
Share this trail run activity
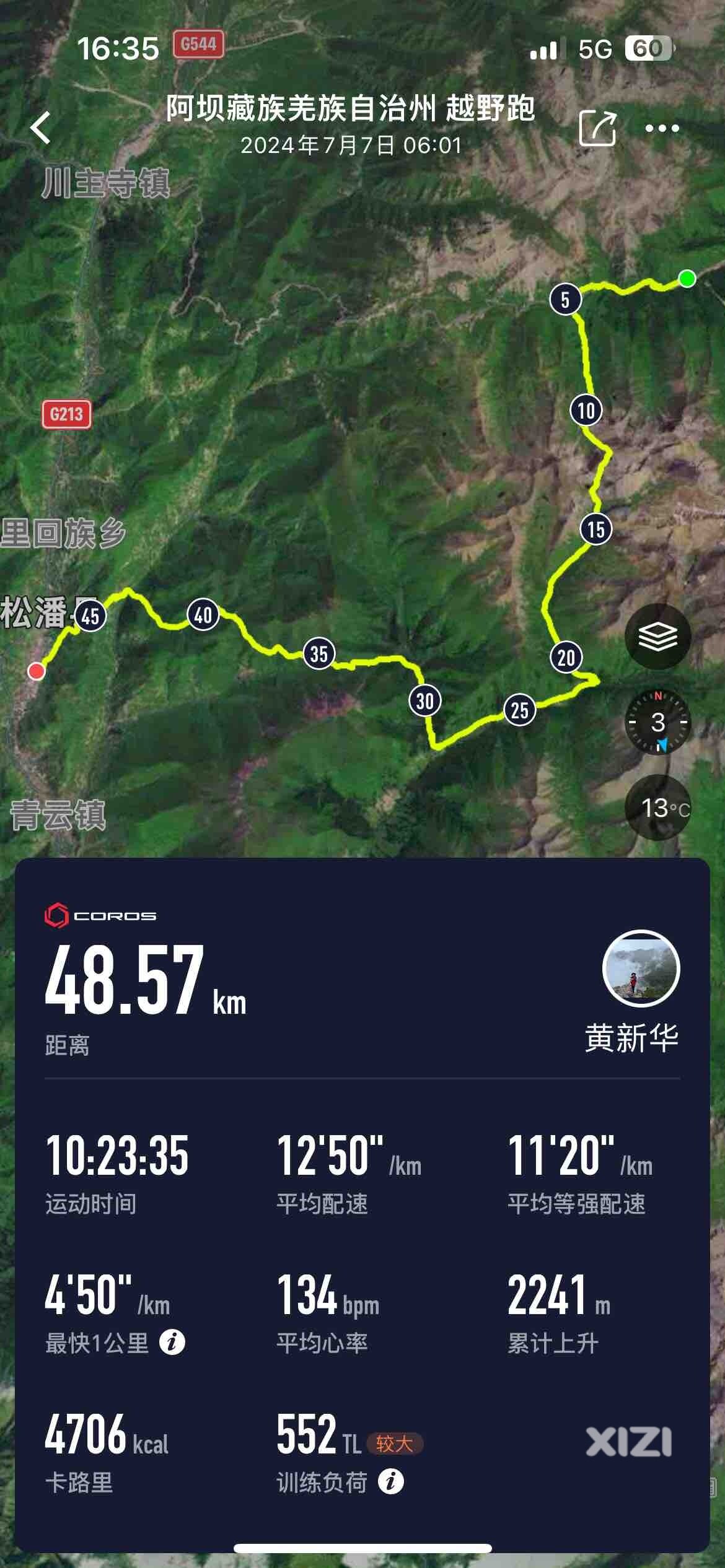(597, 128)
